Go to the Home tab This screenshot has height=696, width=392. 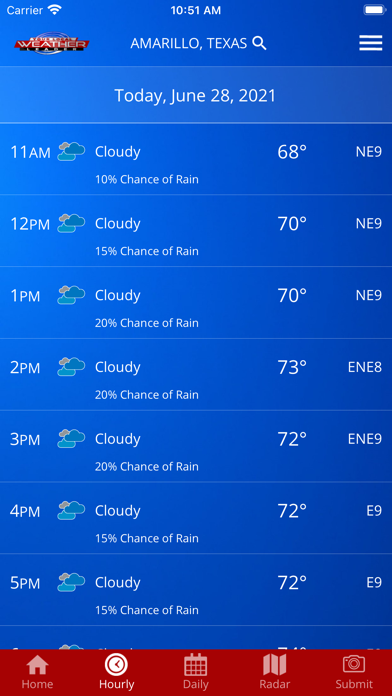point(37,672)
